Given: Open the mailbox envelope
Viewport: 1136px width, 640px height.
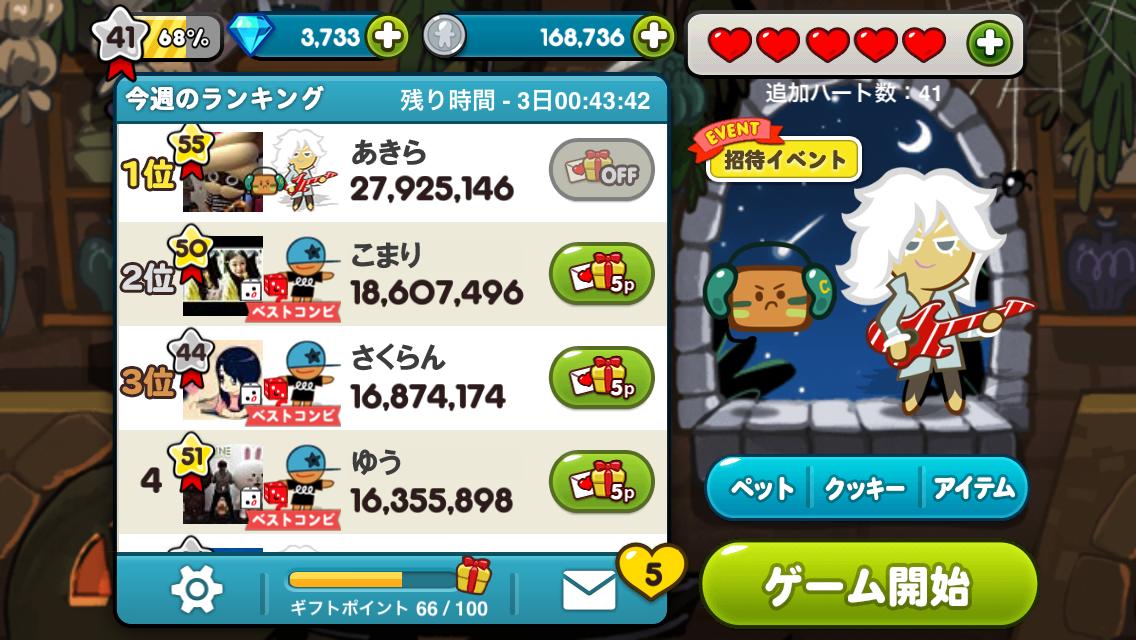Looking at the screenshot, I should tap(589, 590).
